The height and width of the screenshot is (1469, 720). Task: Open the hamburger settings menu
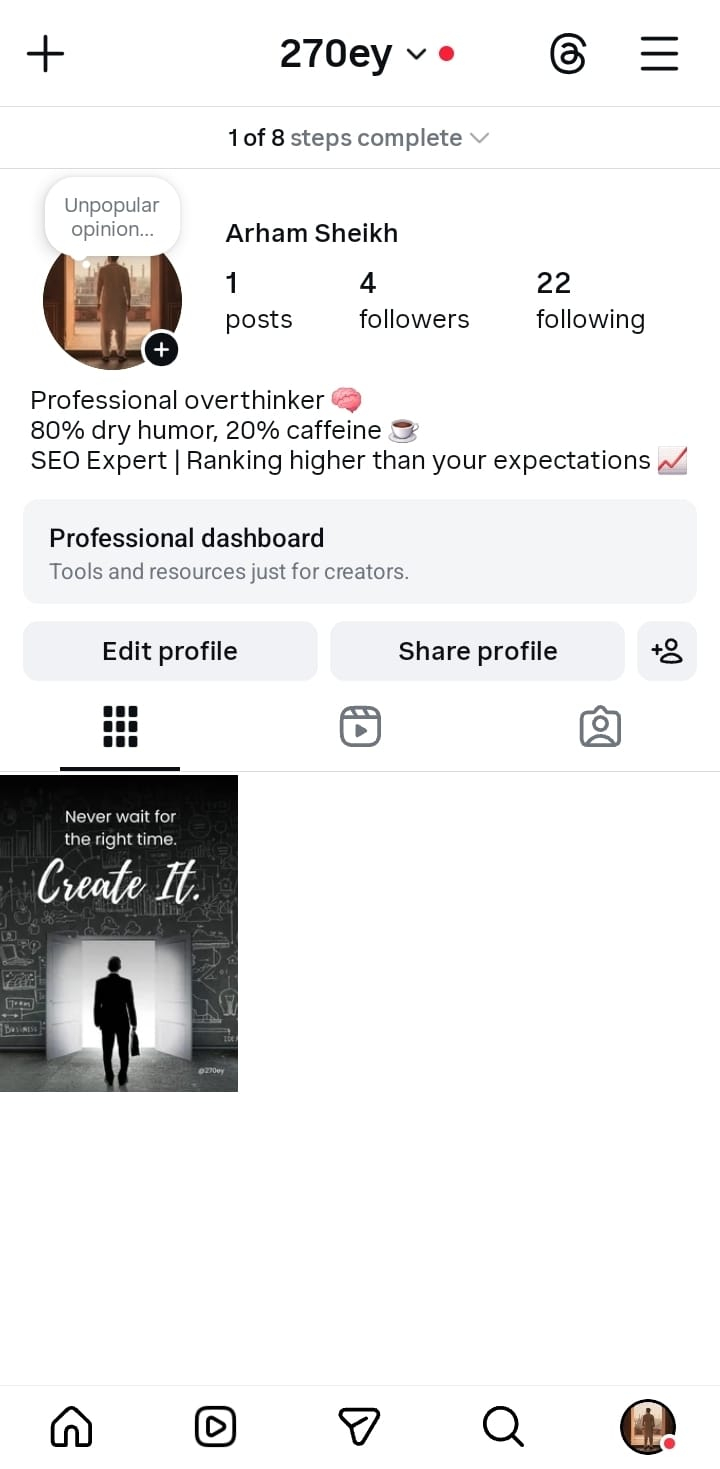tap(659, 54)
